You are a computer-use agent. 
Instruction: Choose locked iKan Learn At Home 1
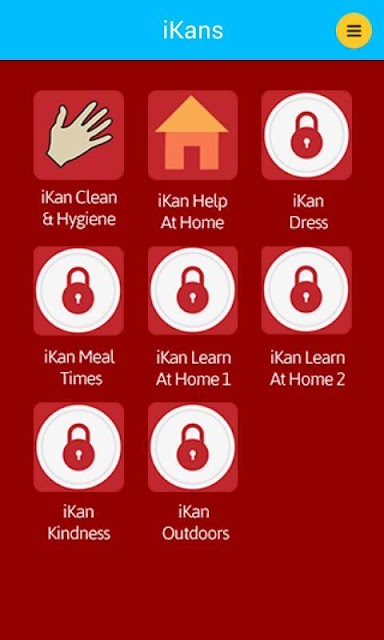click(193, 291)
